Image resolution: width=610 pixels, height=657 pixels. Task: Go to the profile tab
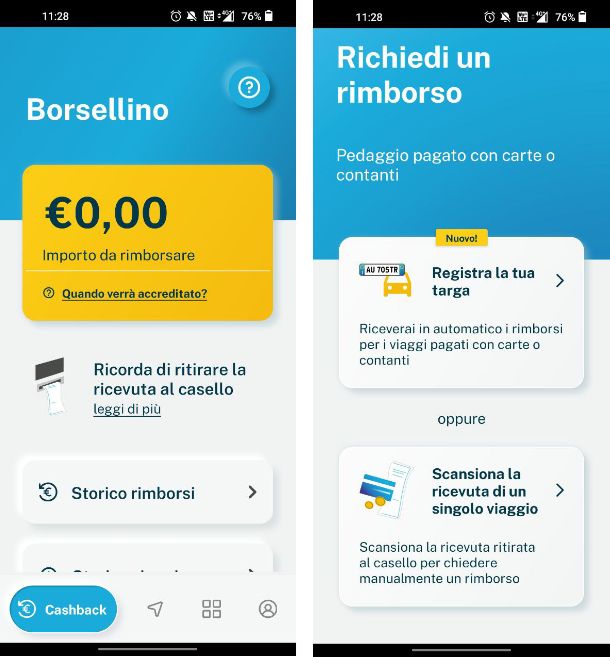(x=268, y=609)
